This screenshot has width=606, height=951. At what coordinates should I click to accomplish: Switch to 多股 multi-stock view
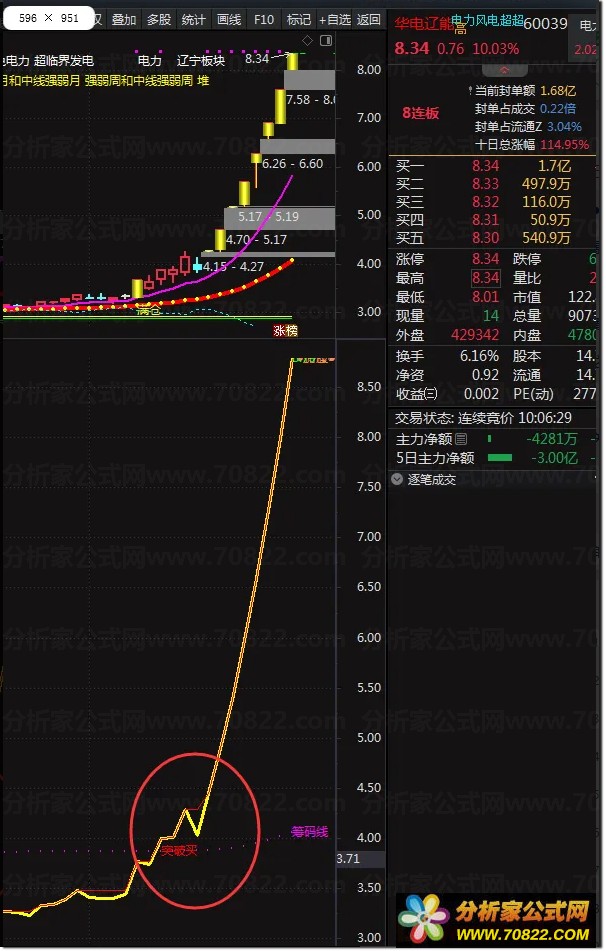pos(158,19)
